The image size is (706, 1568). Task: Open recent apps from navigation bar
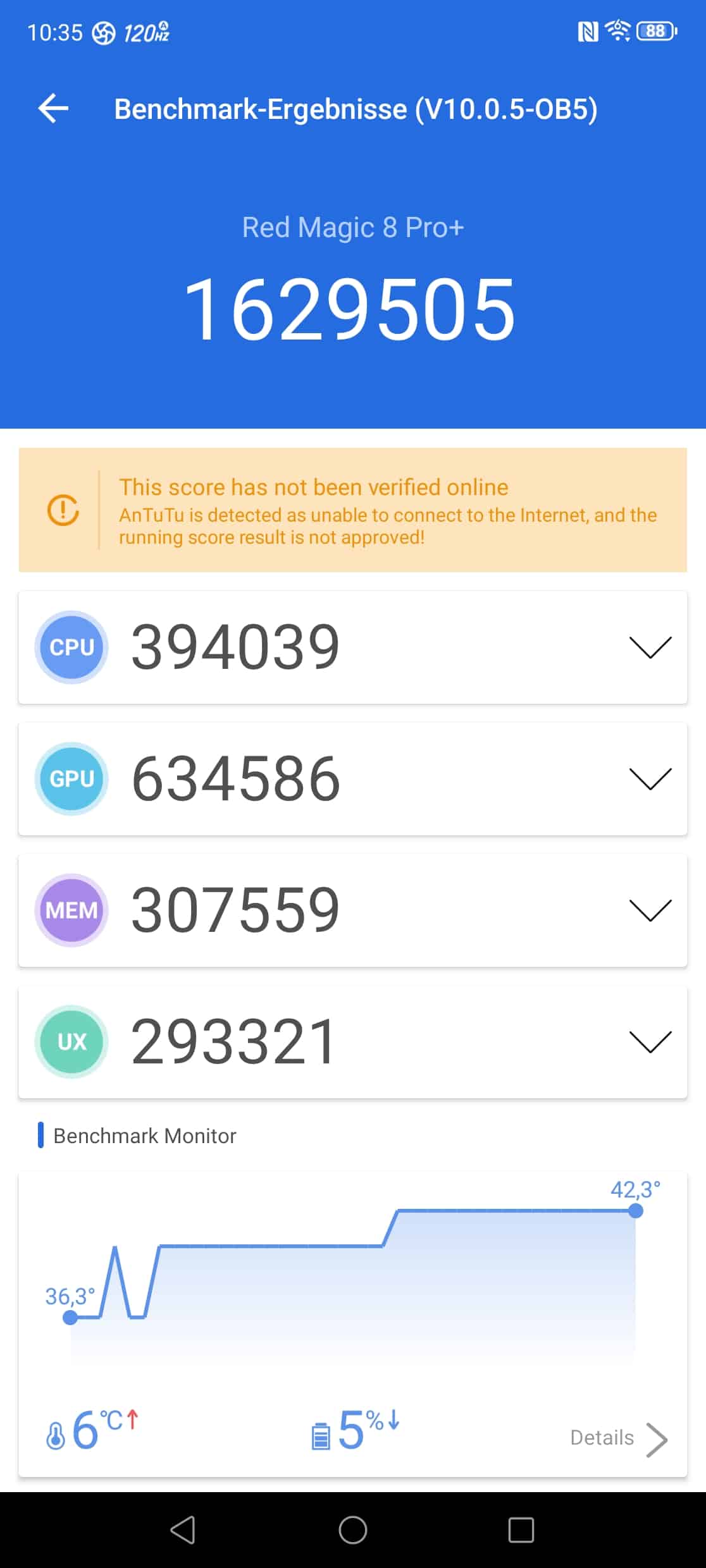point(521,1530)
